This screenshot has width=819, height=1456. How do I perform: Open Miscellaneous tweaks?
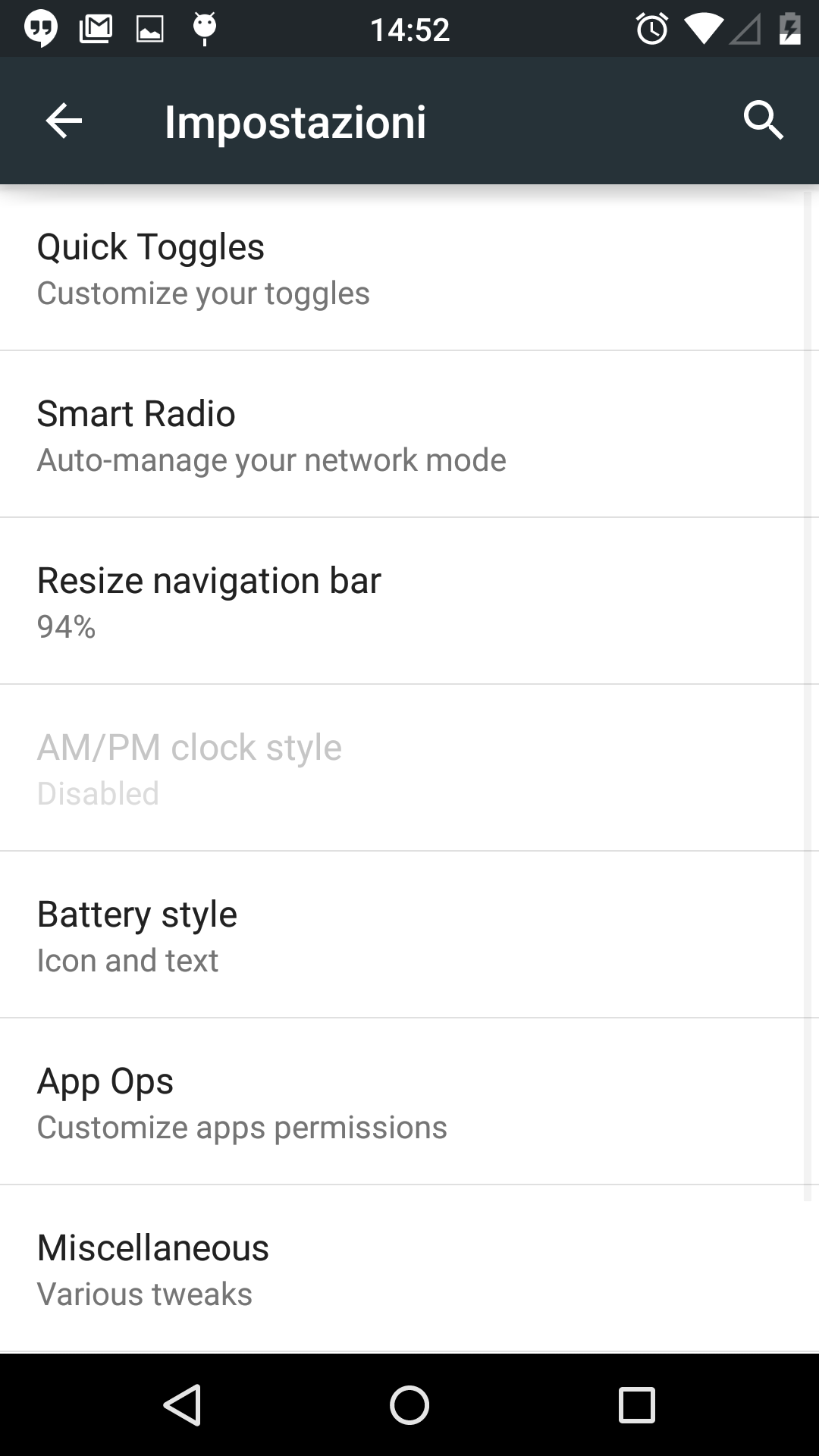coord(409,1269)
